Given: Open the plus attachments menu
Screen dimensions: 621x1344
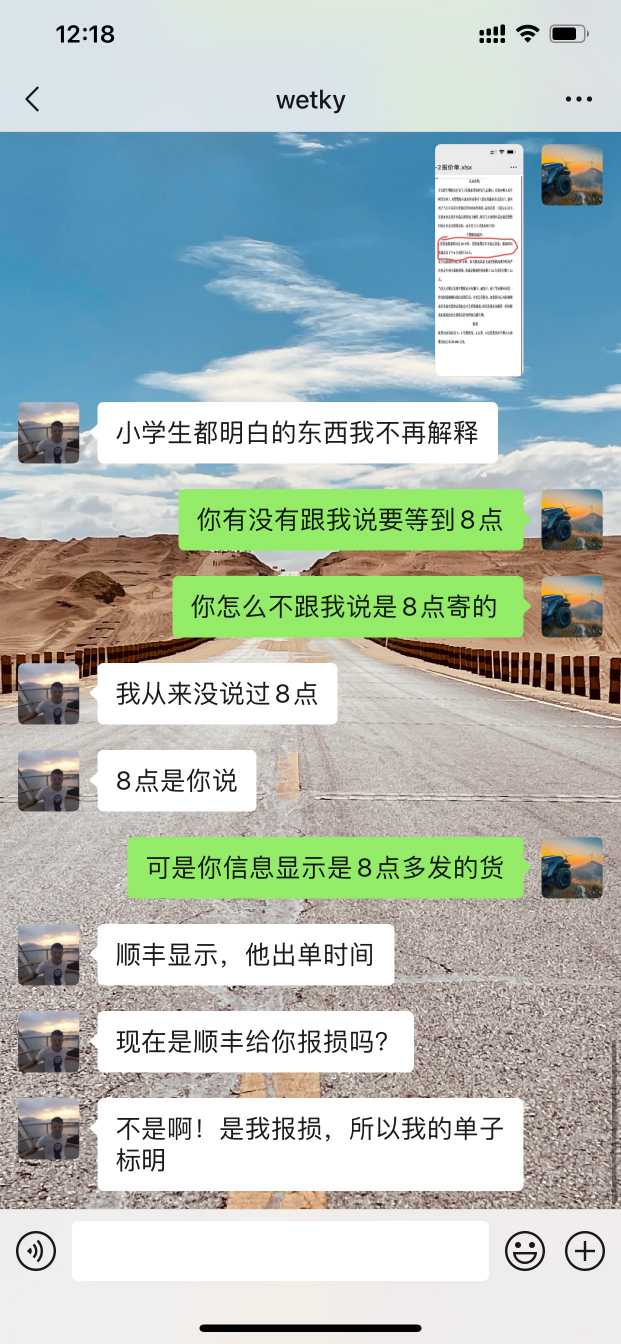Looking at the screenshot, I should (x=585, y=1250).
